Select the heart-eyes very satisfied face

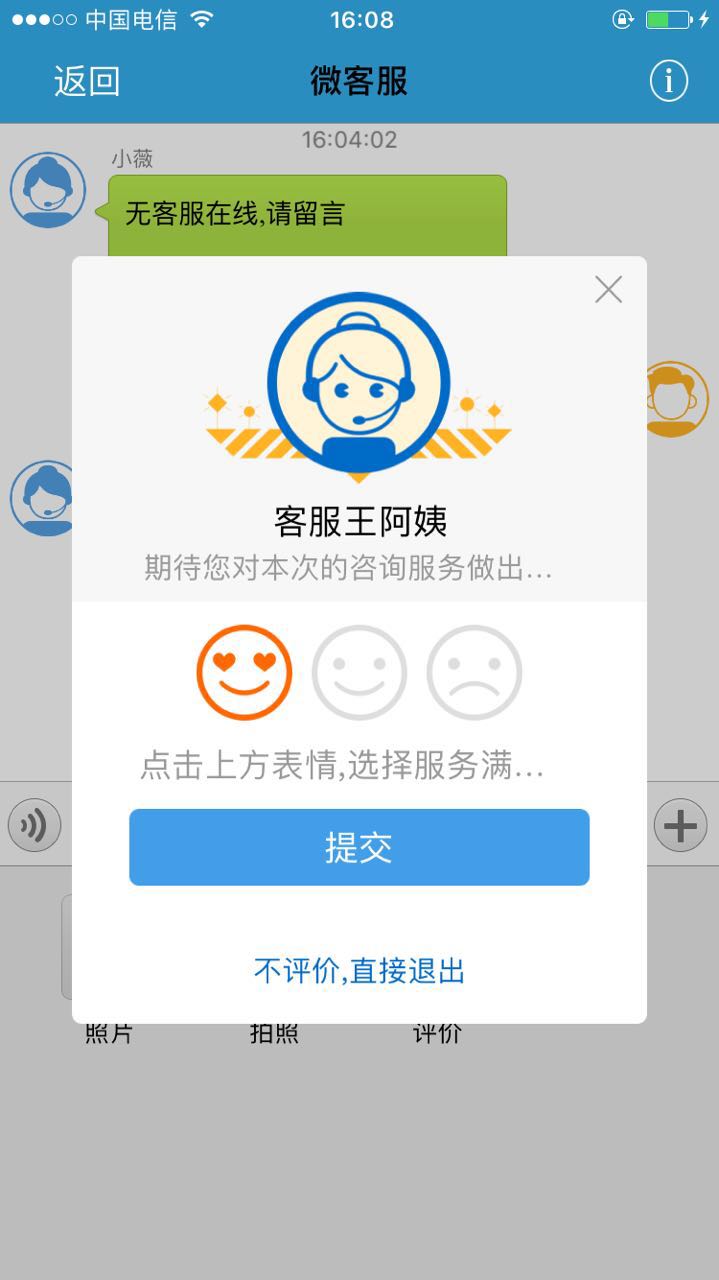coord(244,672)
